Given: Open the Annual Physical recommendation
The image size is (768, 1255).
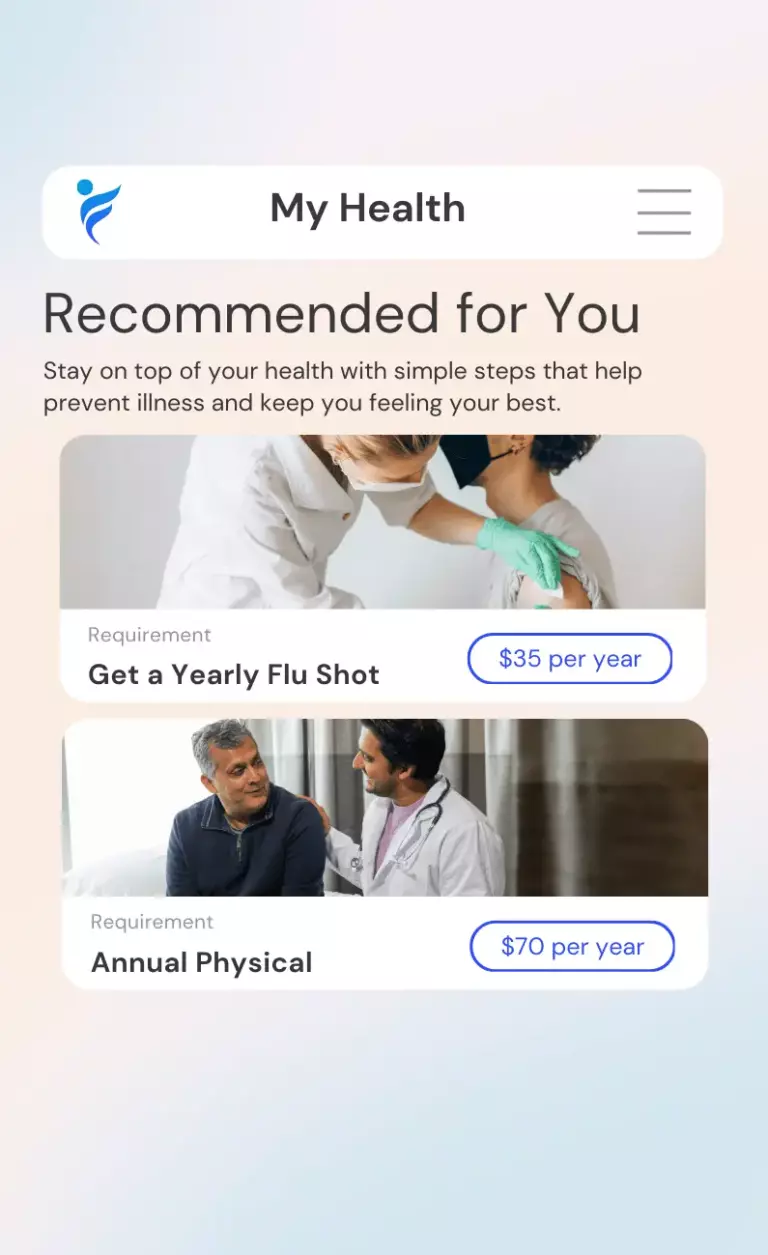Looking at the screenshot, I should pos(202,962).
